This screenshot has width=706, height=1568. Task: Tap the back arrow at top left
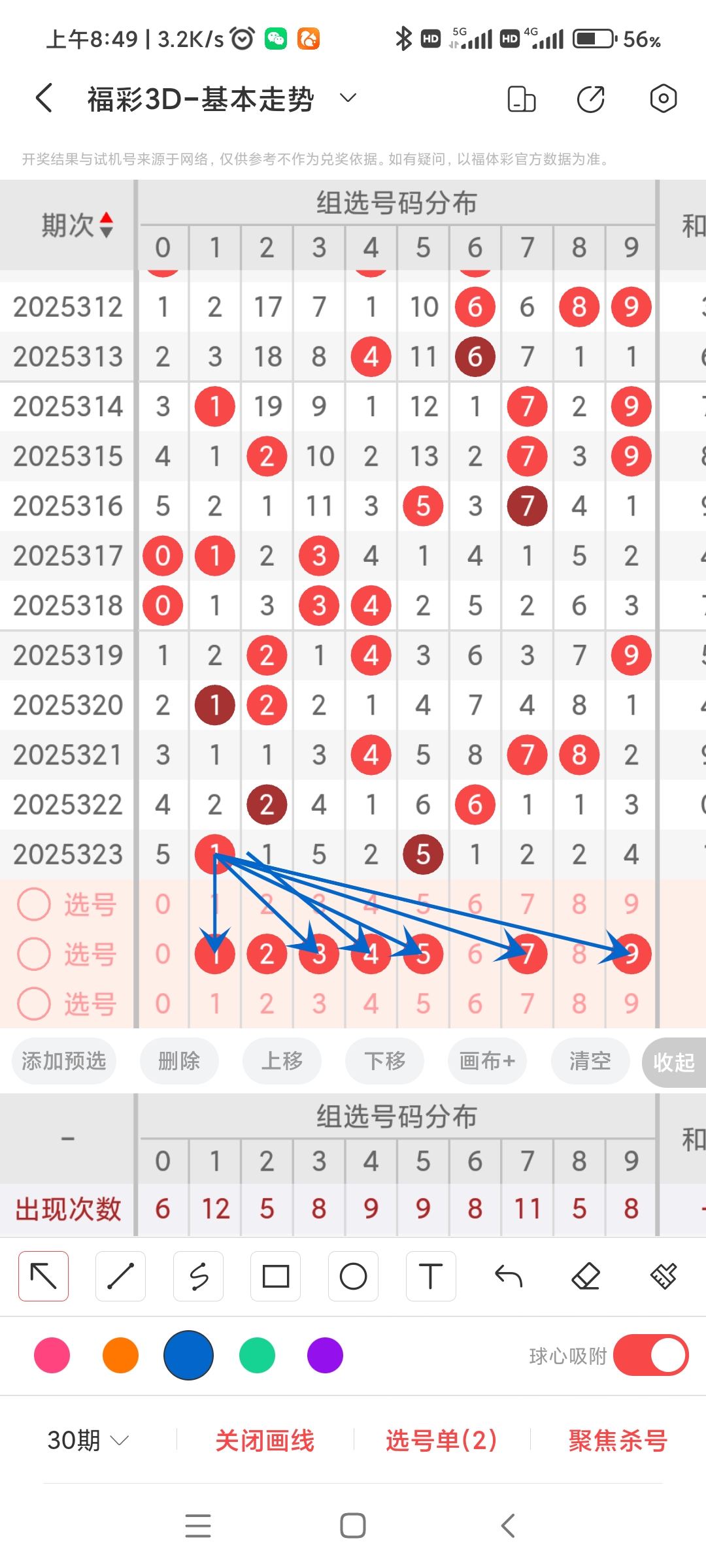[x=43, y=98]
